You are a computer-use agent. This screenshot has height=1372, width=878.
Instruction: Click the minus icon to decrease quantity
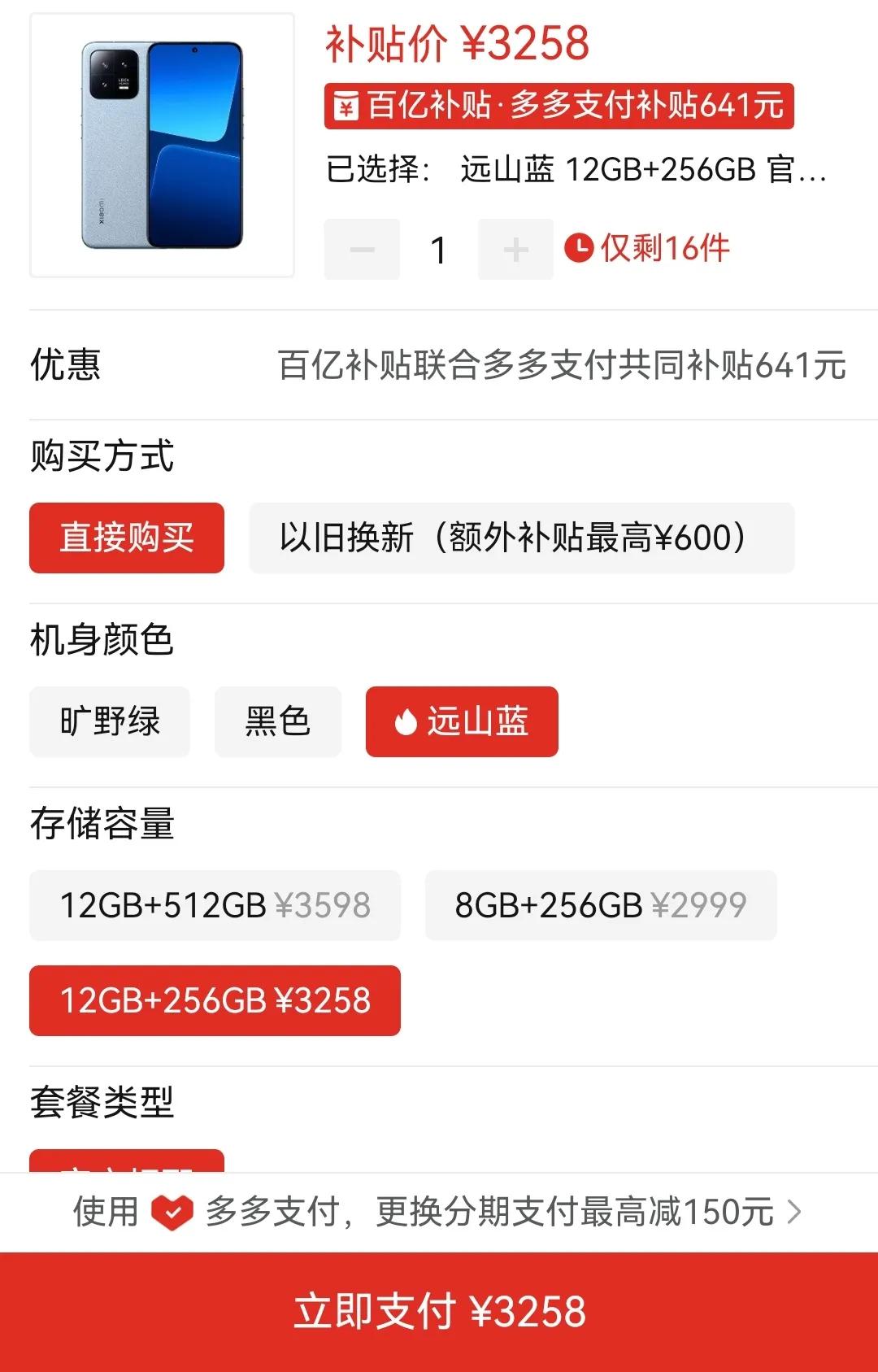tap(362, 249)
